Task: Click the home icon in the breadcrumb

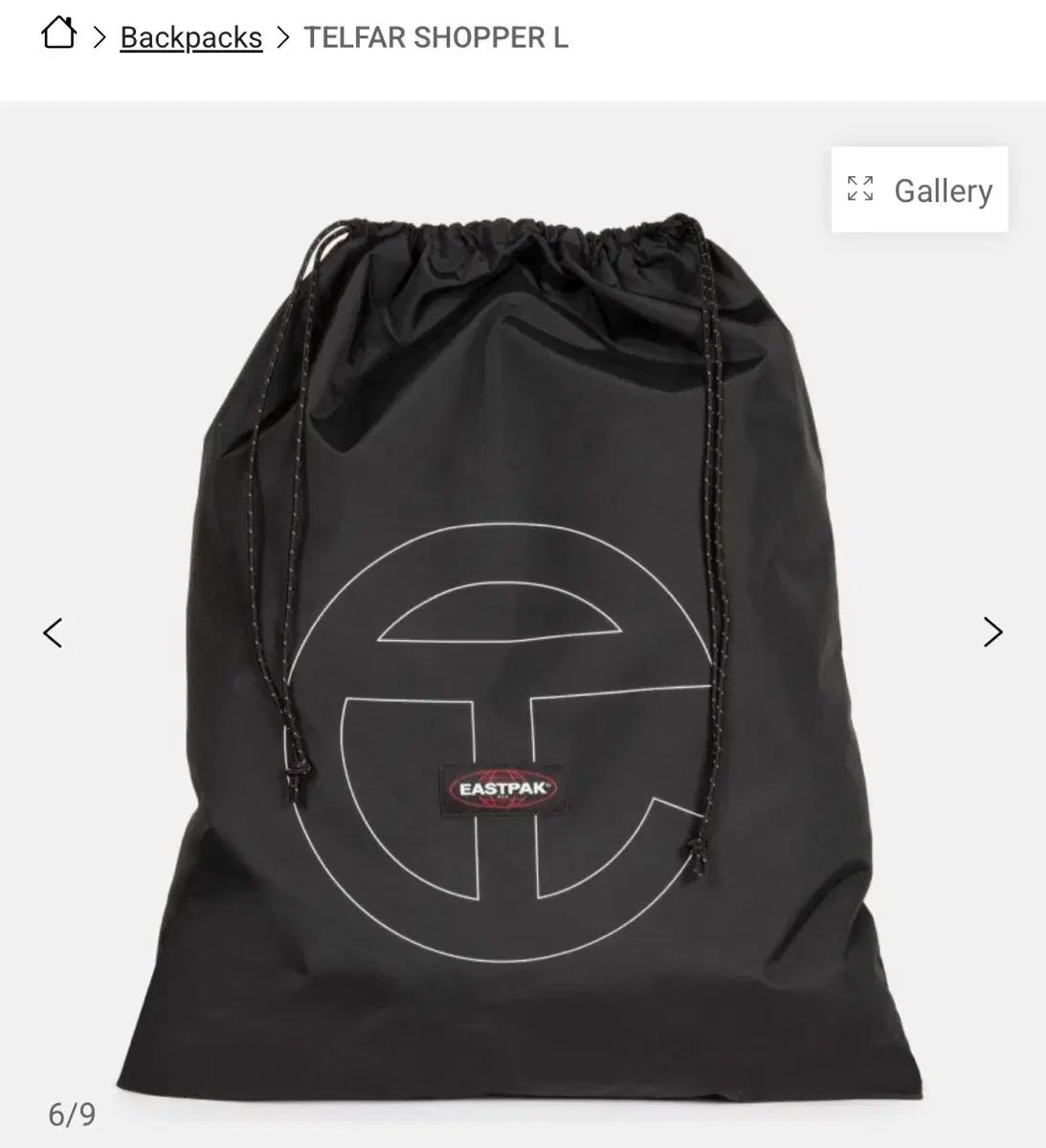Action: point(61,35)
